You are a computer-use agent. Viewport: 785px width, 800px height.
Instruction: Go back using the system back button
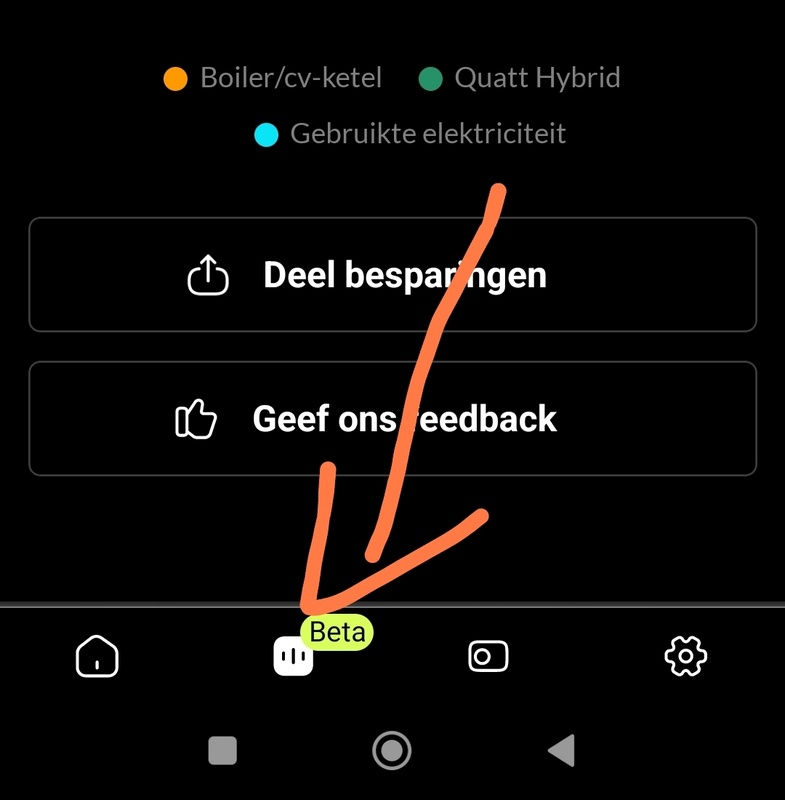(x=562, y=750)
